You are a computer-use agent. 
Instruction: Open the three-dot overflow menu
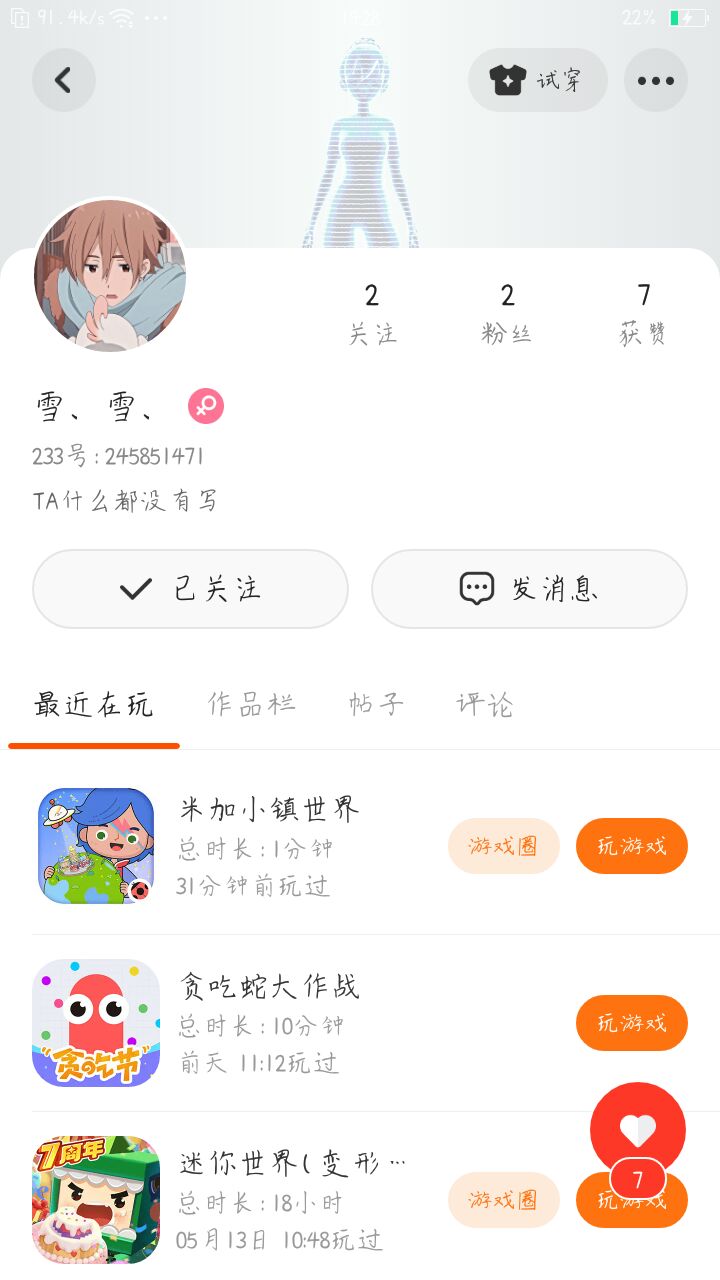[x=655, y=80]
